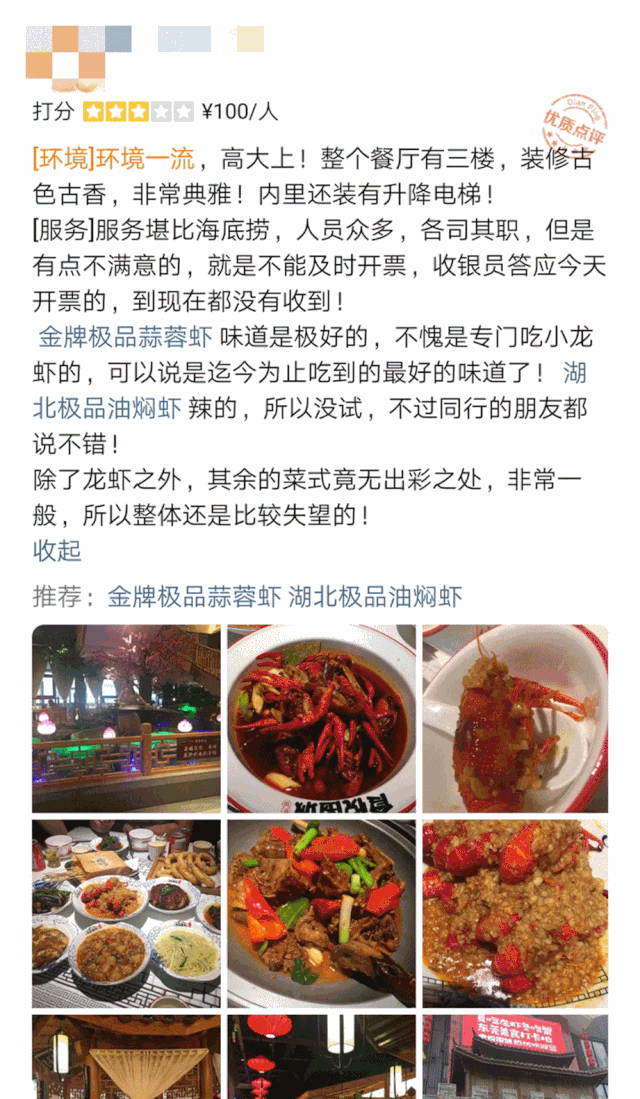The height and width of the screenshot is (1099, 640).
Task: View the spicy crayfish bowl photo
Action: tap(321, 718)
